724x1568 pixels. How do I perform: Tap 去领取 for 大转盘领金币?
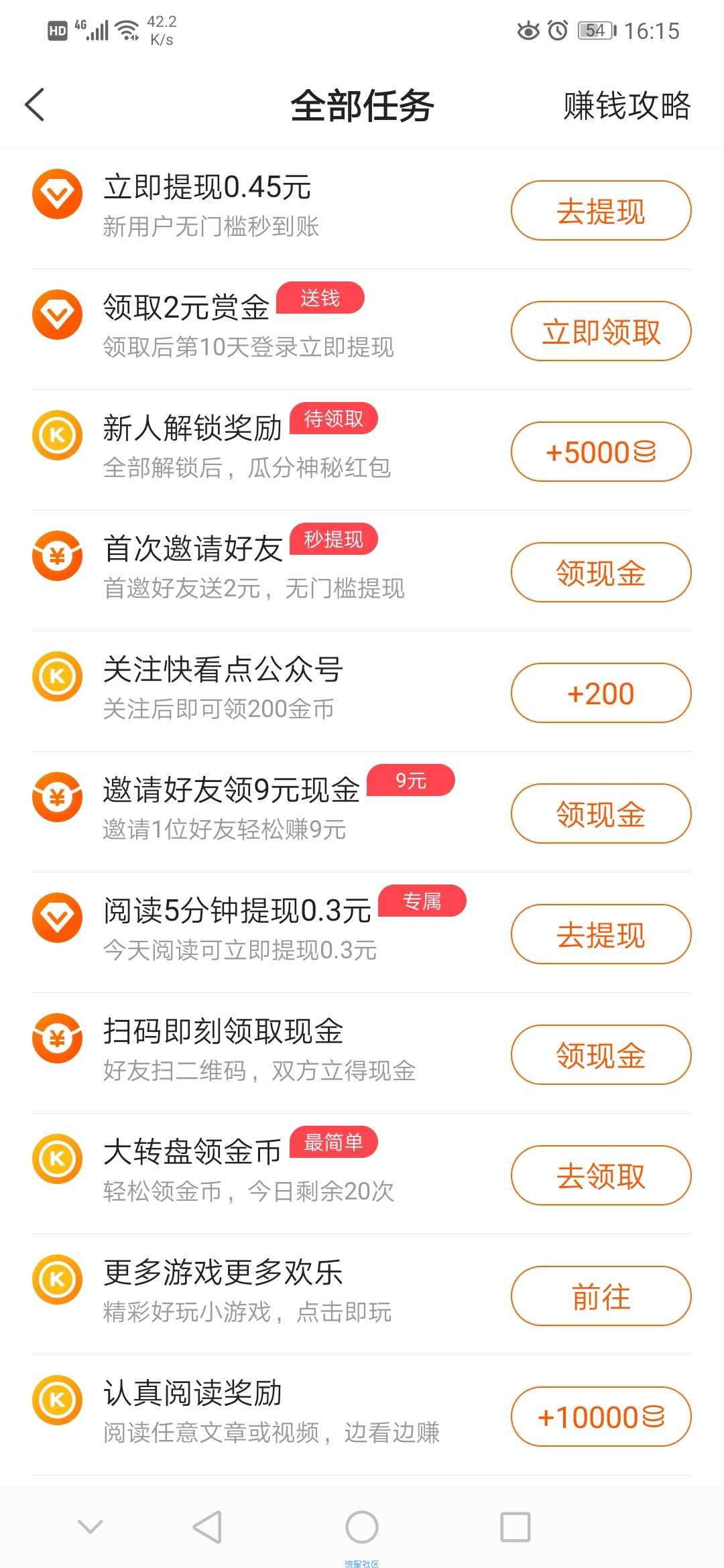601,1175
